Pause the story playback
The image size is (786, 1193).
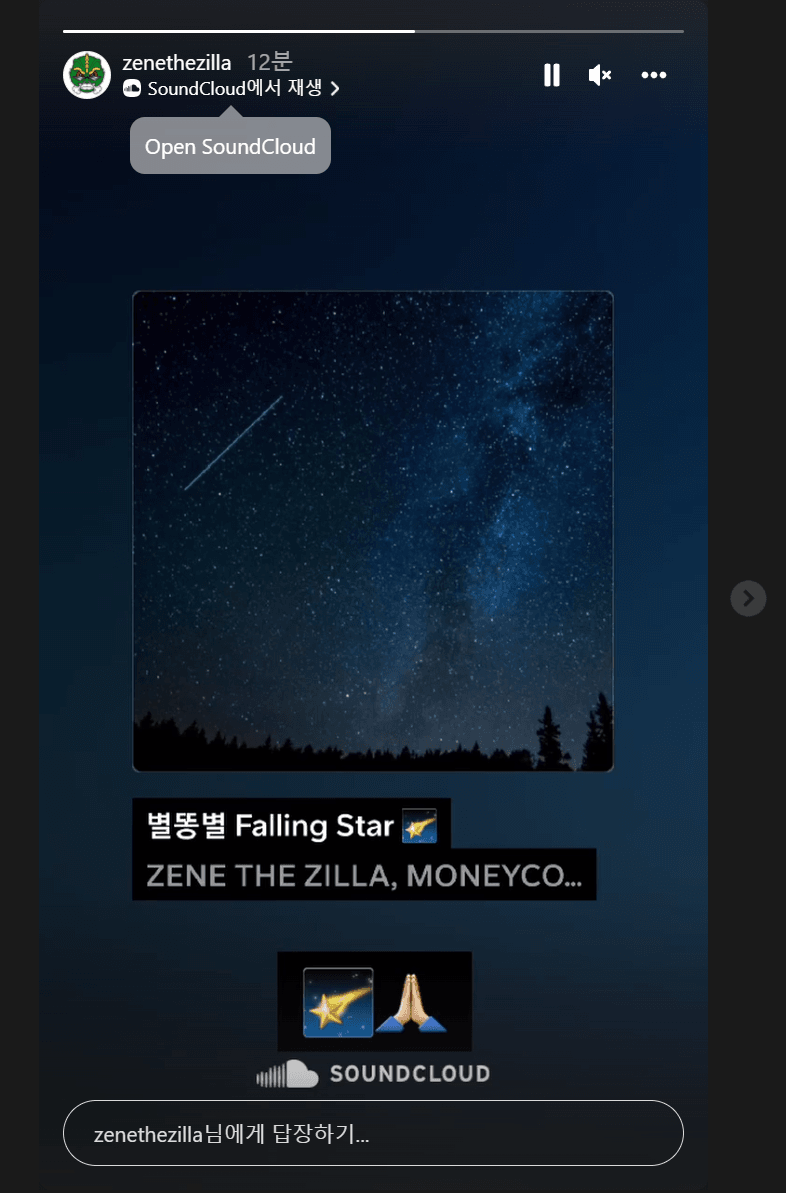click(x=551, y=75)
